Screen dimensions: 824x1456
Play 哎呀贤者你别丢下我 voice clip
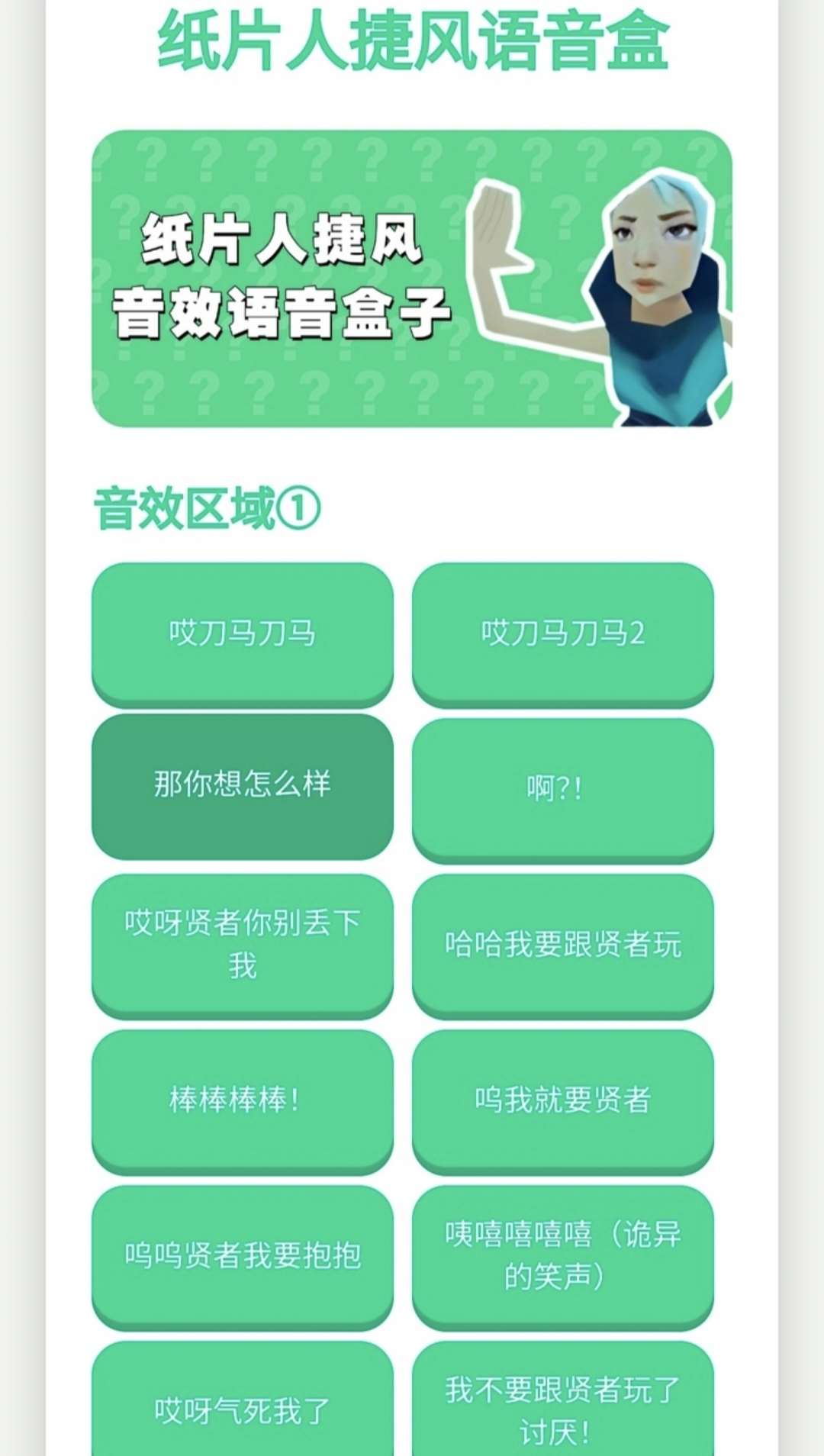point(242,944)
